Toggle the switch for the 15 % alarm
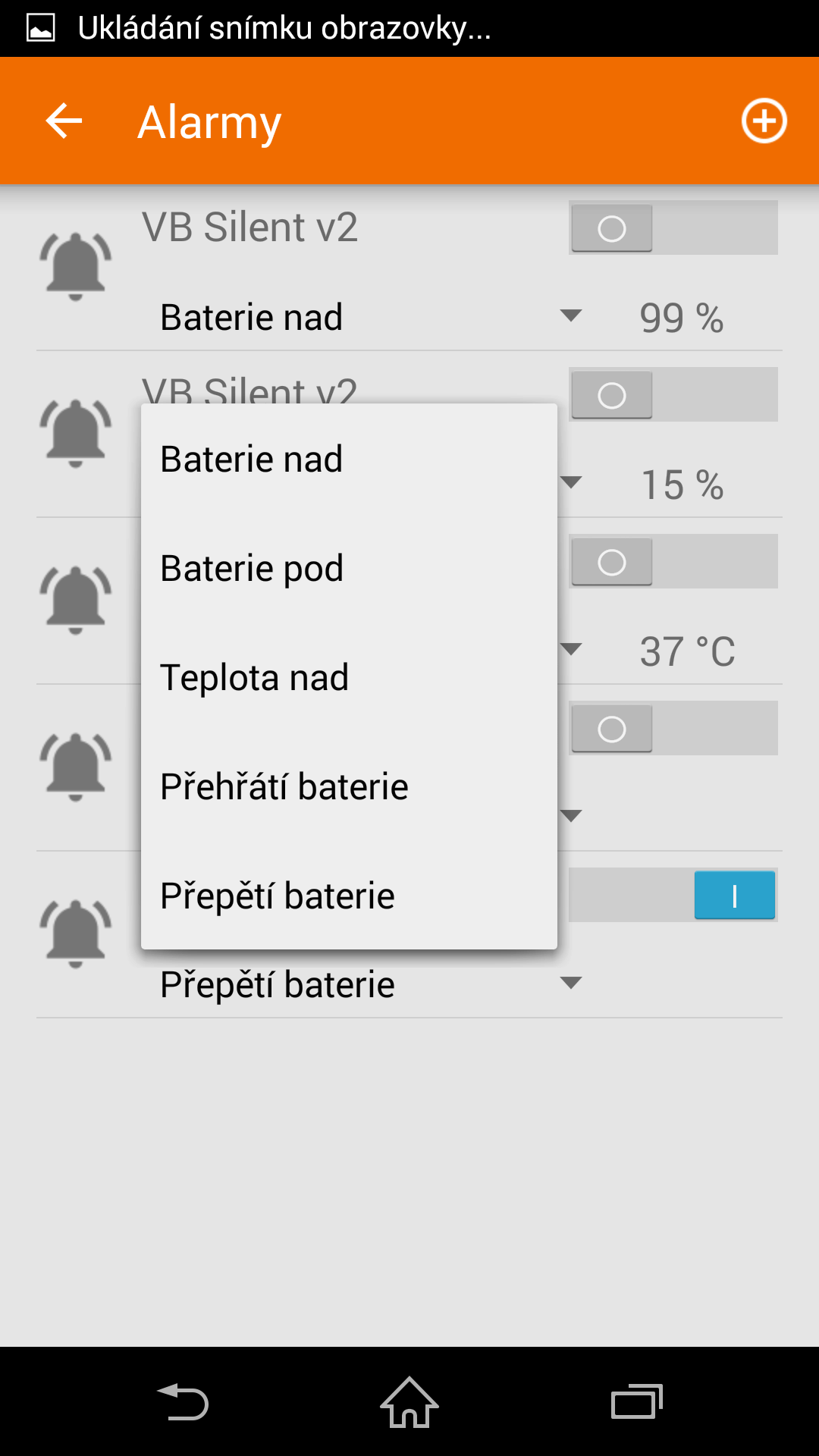The image size is (819, 1456). [673, 394]
